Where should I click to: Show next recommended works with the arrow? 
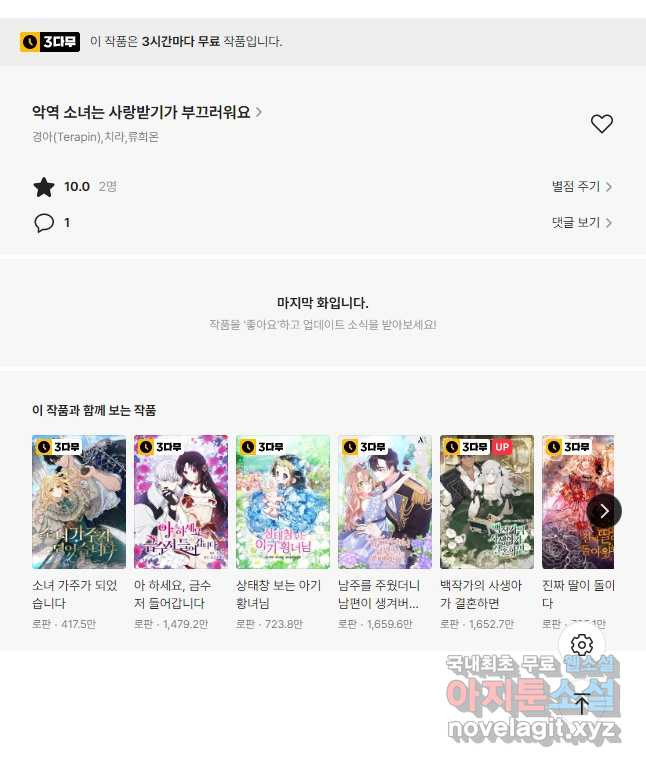coord(603,511)
